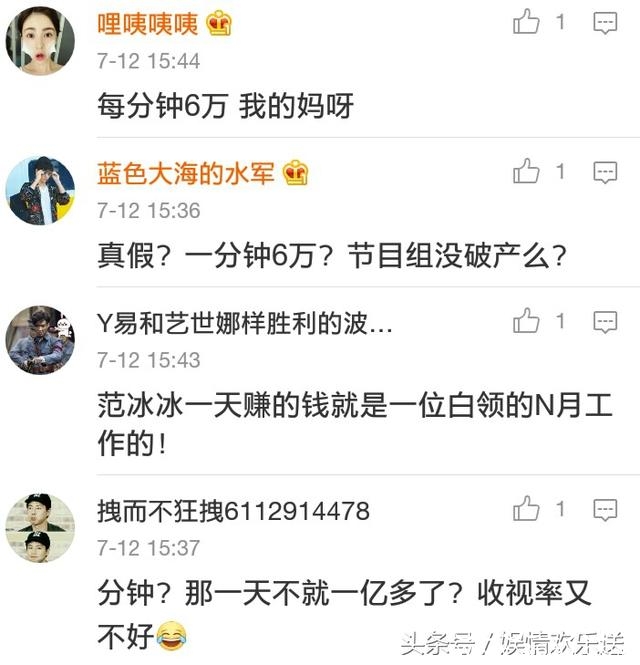Like 拽而不狂拽6112914478's comment
The image size is (640, 665).
(x=527, y=510)
